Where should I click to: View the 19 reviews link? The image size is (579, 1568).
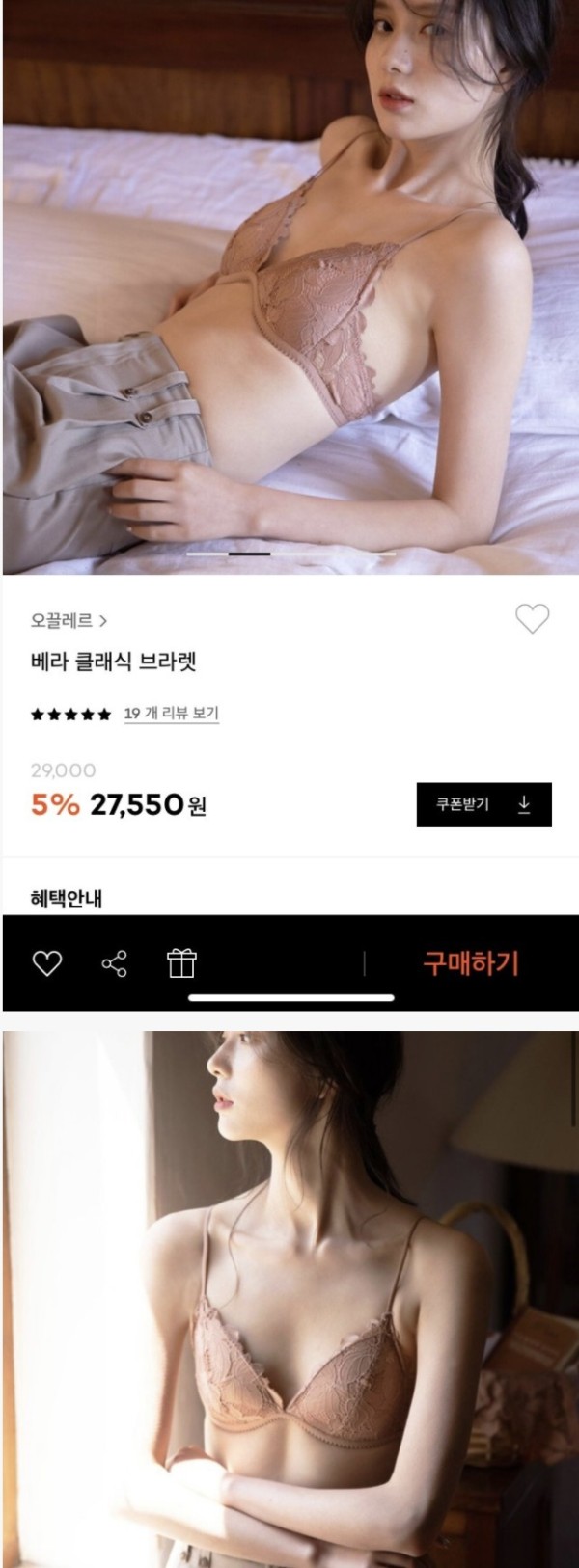pos(171,714)
